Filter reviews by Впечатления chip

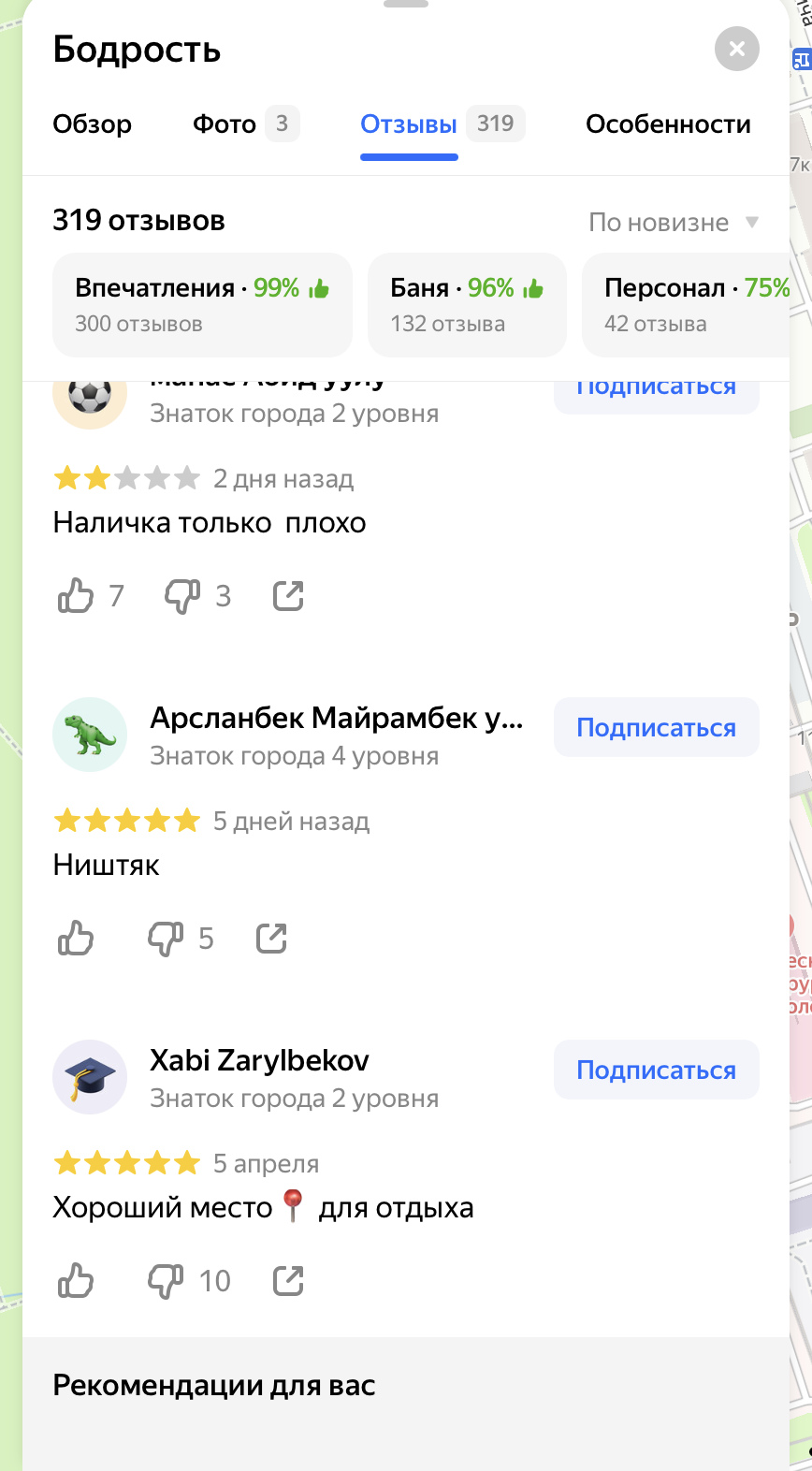click(202, 305)
